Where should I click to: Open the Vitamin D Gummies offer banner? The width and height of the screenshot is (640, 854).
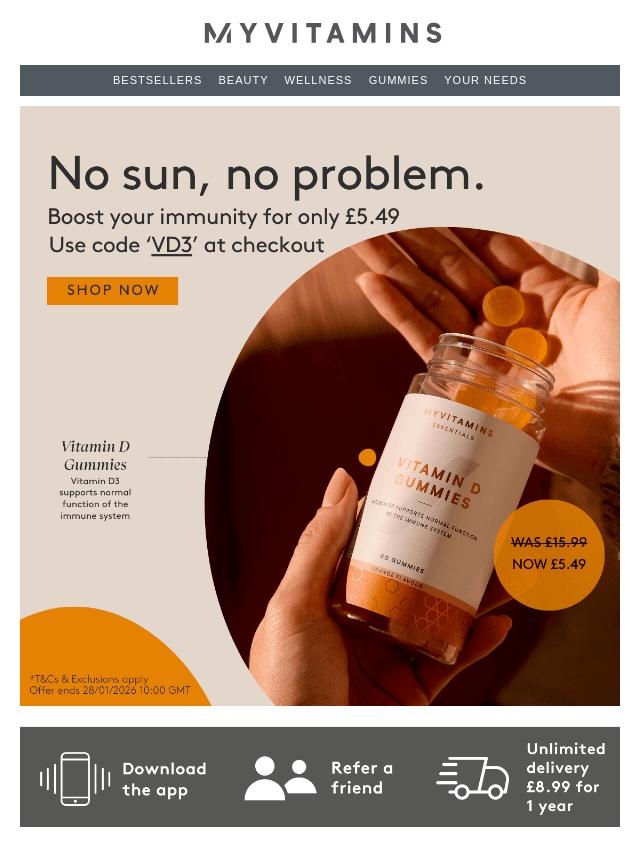[320, 406]
